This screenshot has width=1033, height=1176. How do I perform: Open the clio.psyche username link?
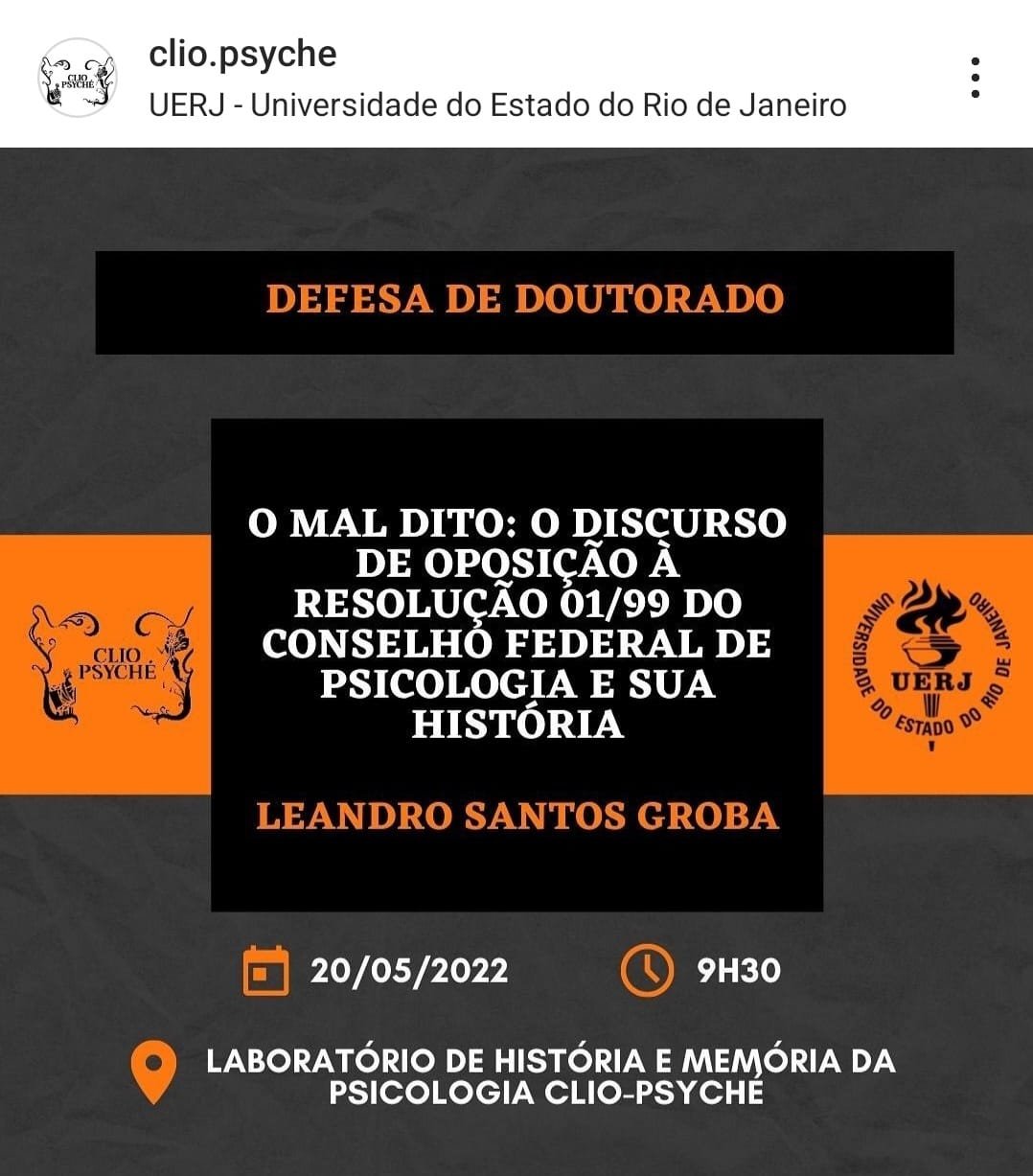coord(242,54)
